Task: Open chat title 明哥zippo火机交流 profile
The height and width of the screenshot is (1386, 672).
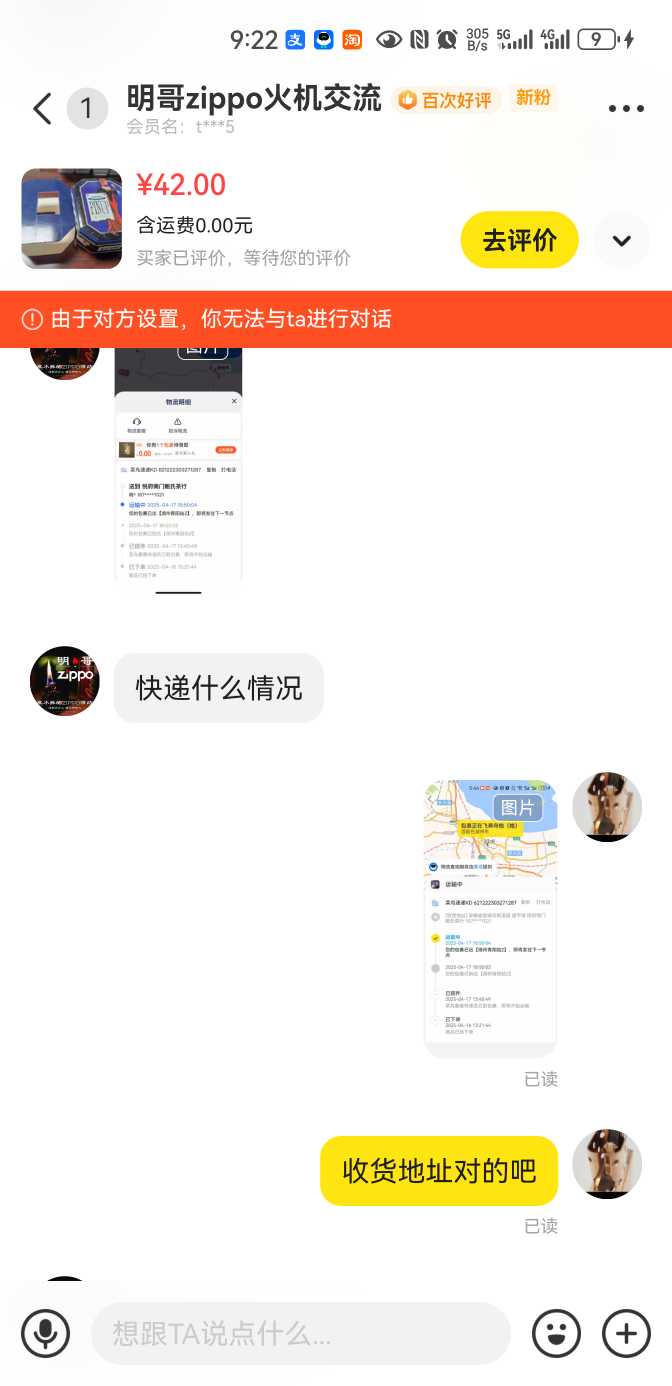Action: 254,99
